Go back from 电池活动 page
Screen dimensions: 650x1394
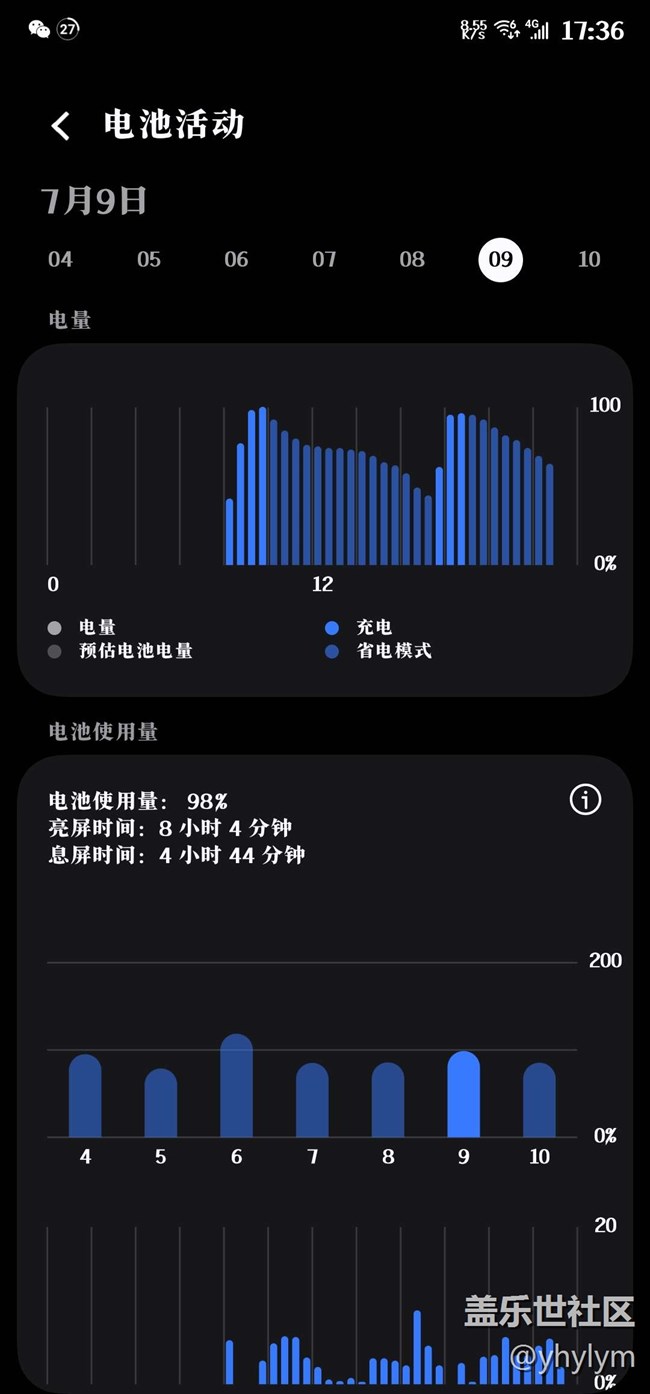point(61,126)
